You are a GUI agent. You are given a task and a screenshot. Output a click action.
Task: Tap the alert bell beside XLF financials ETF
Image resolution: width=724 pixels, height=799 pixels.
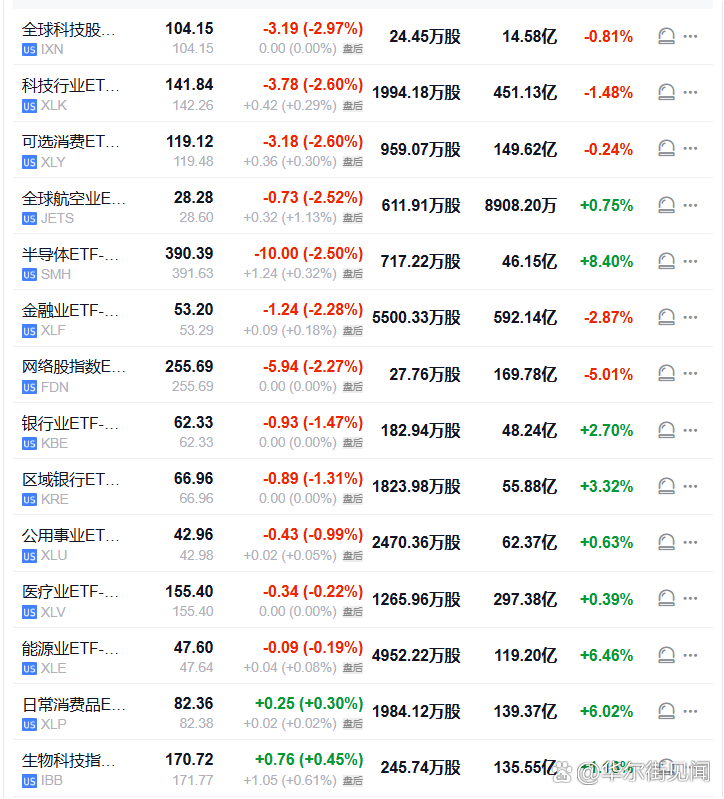pyautogui.click(x=665, y=316)
